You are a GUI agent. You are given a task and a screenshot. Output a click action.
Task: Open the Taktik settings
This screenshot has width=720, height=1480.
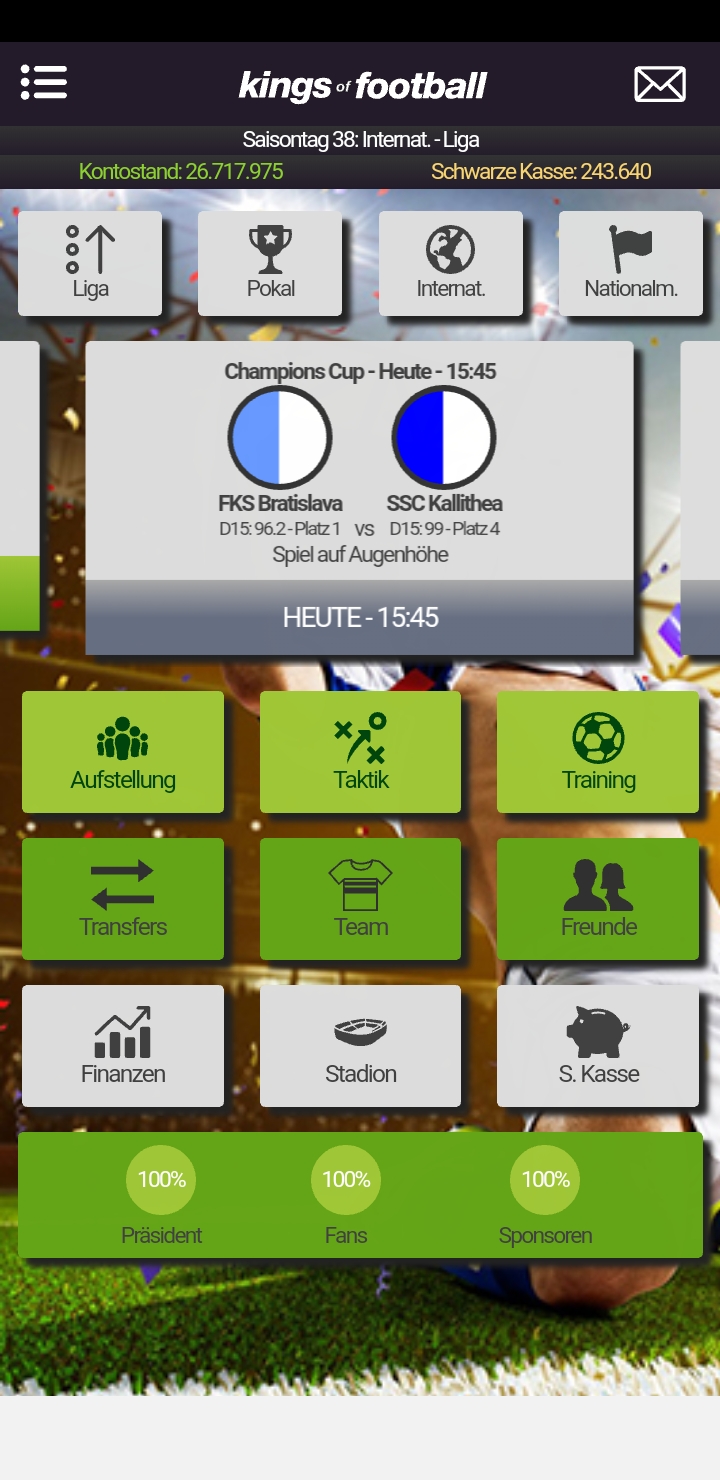click(360, 752)
